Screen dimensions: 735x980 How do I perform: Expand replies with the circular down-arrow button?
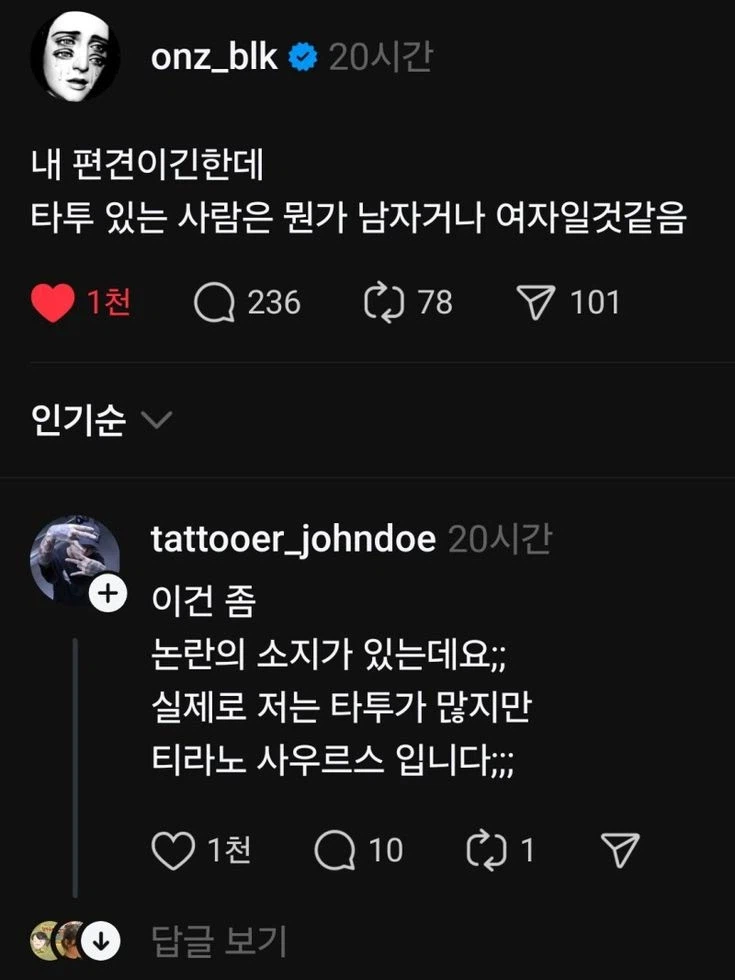[98, 940]
